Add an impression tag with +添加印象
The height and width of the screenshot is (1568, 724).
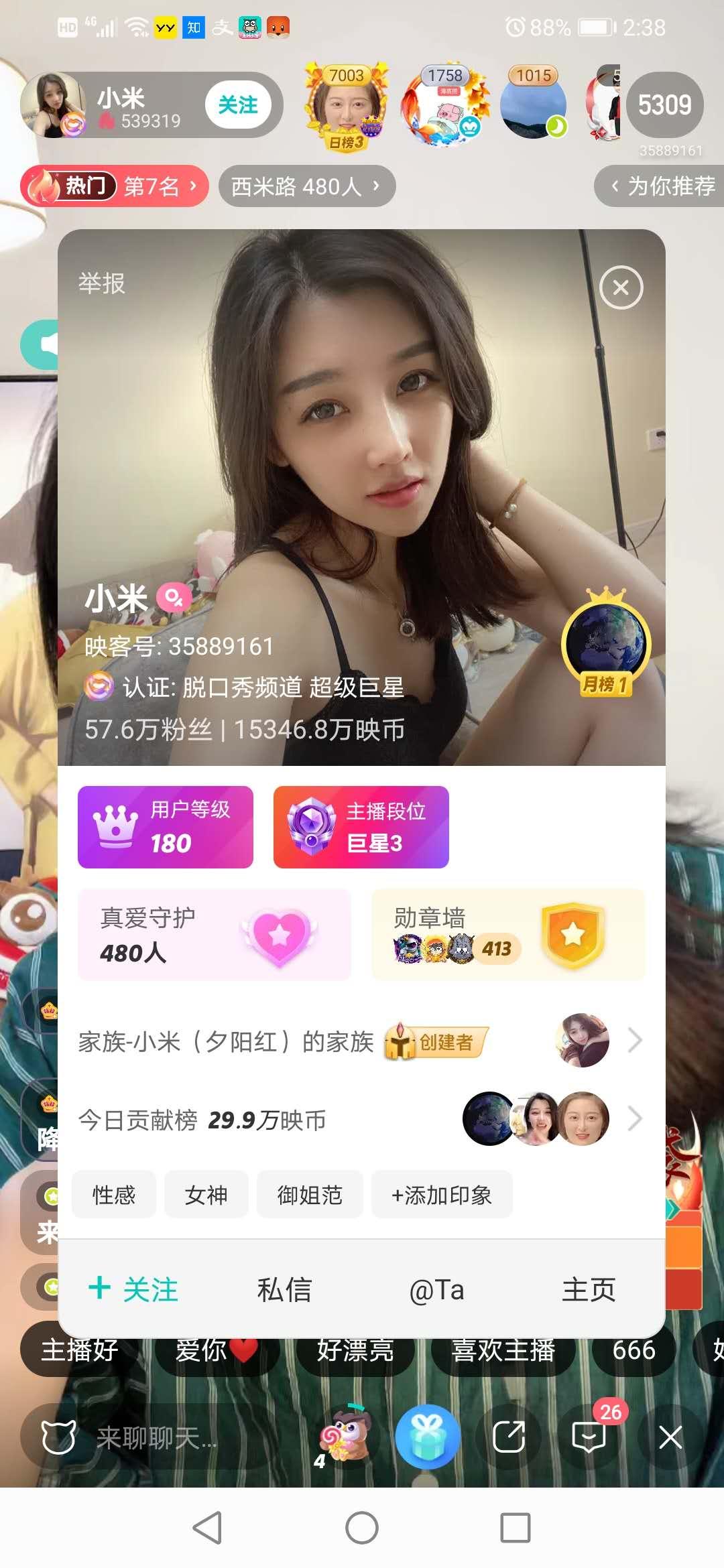point(442,1195)
